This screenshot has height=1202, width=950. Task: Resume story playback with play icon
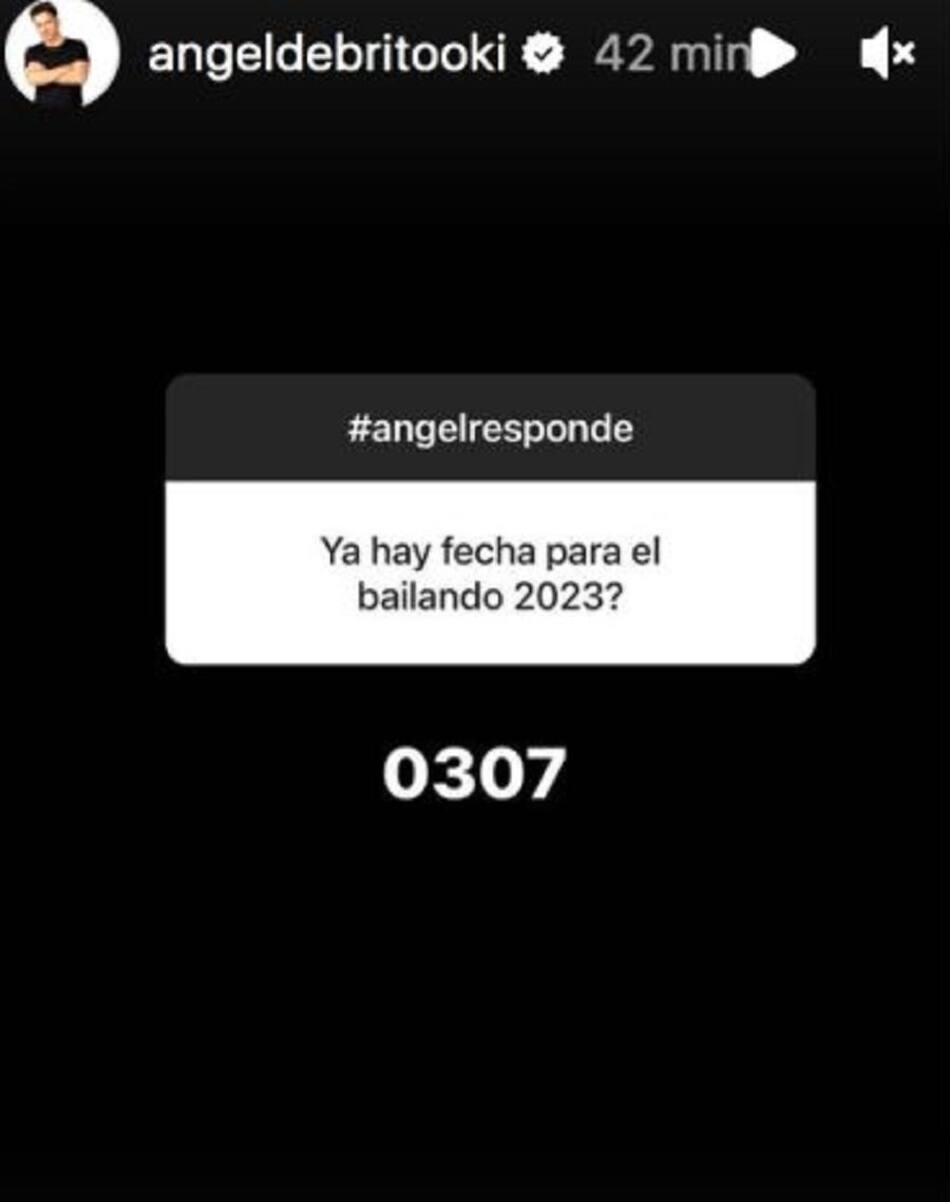774,54
